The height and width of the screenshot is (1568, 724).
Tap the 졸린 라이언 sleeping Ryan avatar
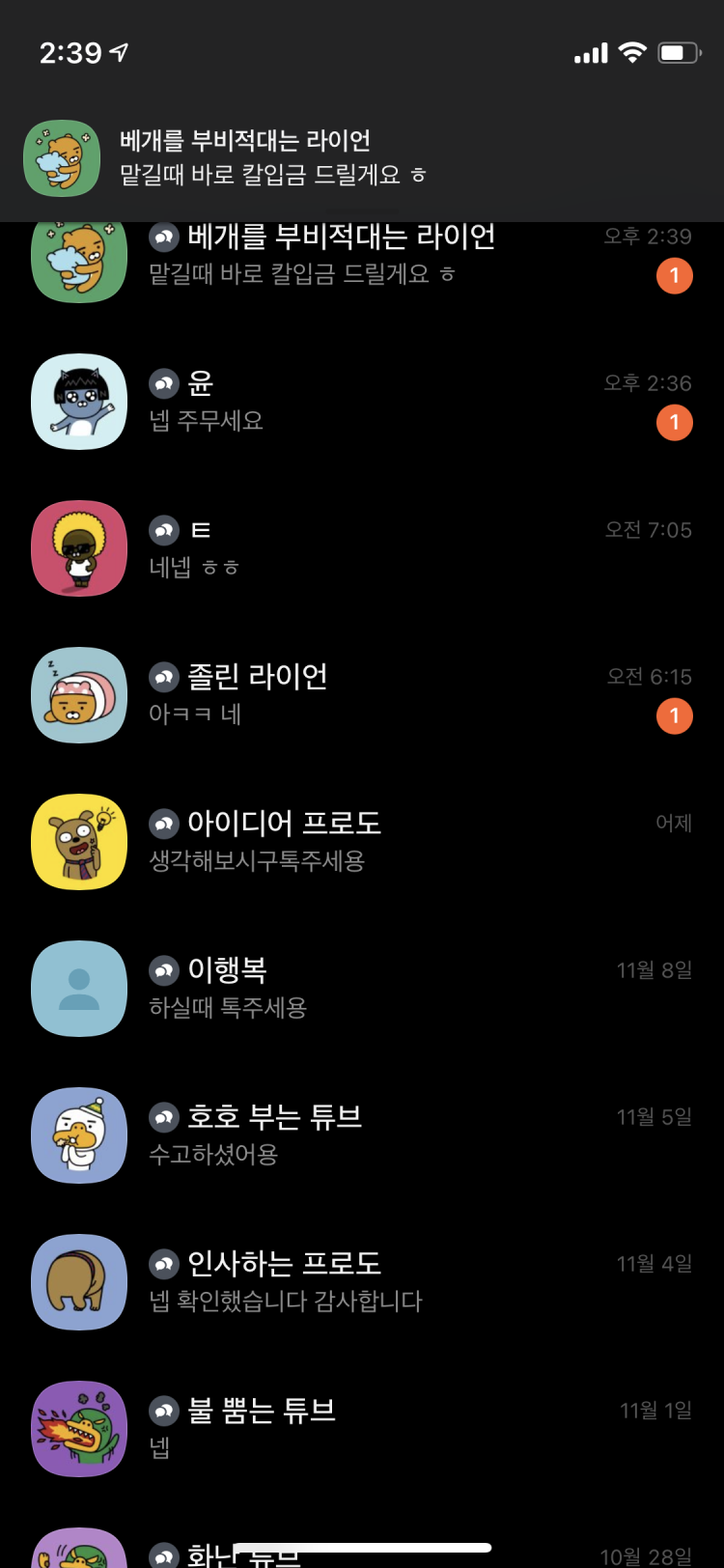(x=79, y=695)
